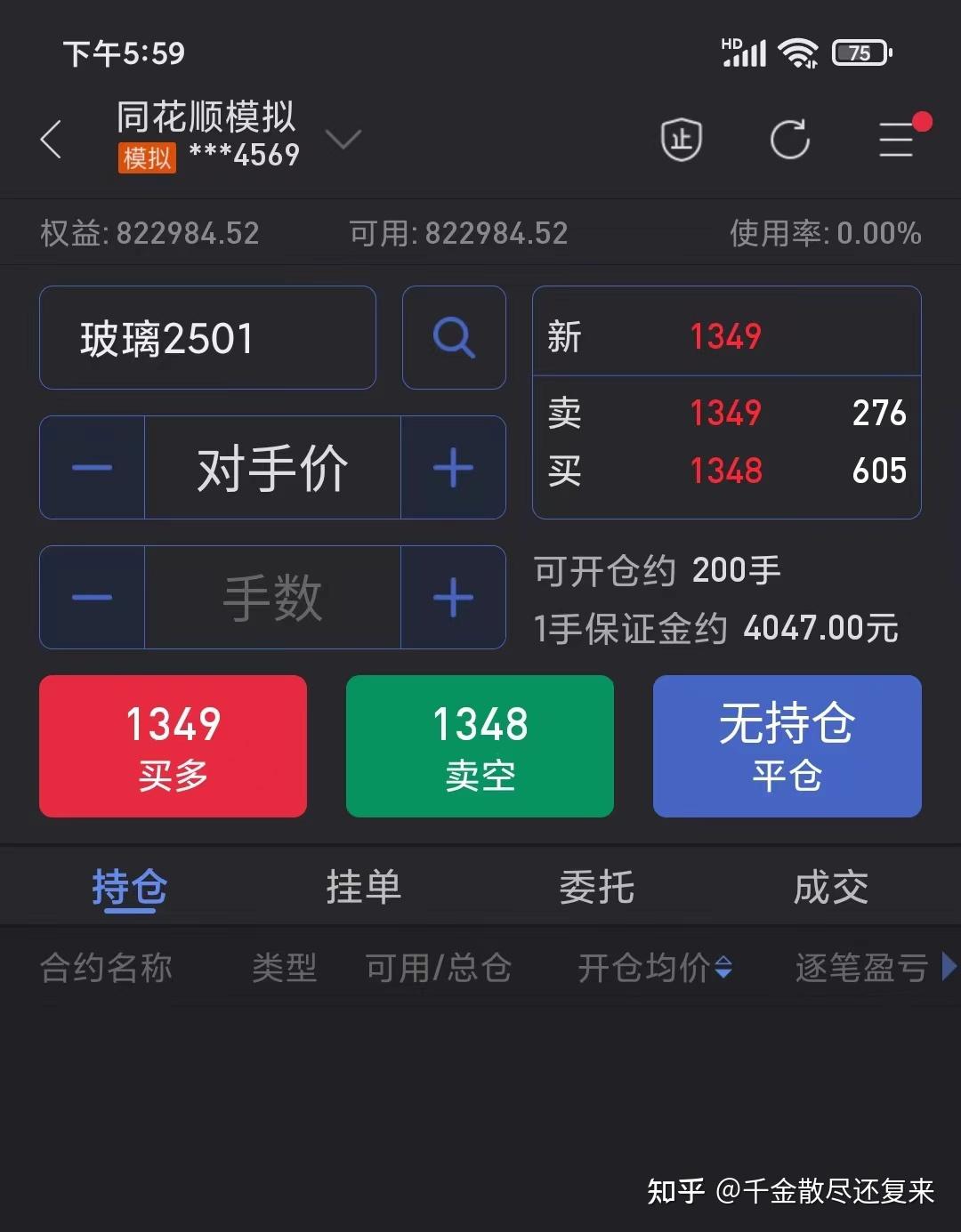The height and width of the screenshot is (1232, 961).
Task: Open the 成交 tab
Action: (829, 886)
